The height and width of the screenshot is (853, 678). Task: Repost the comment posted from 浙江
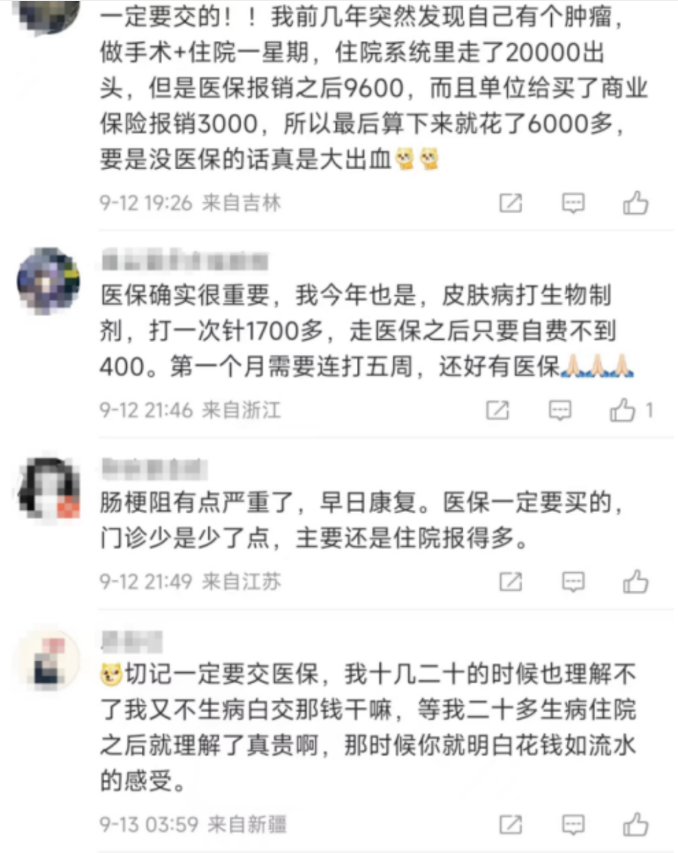(497, 410)
